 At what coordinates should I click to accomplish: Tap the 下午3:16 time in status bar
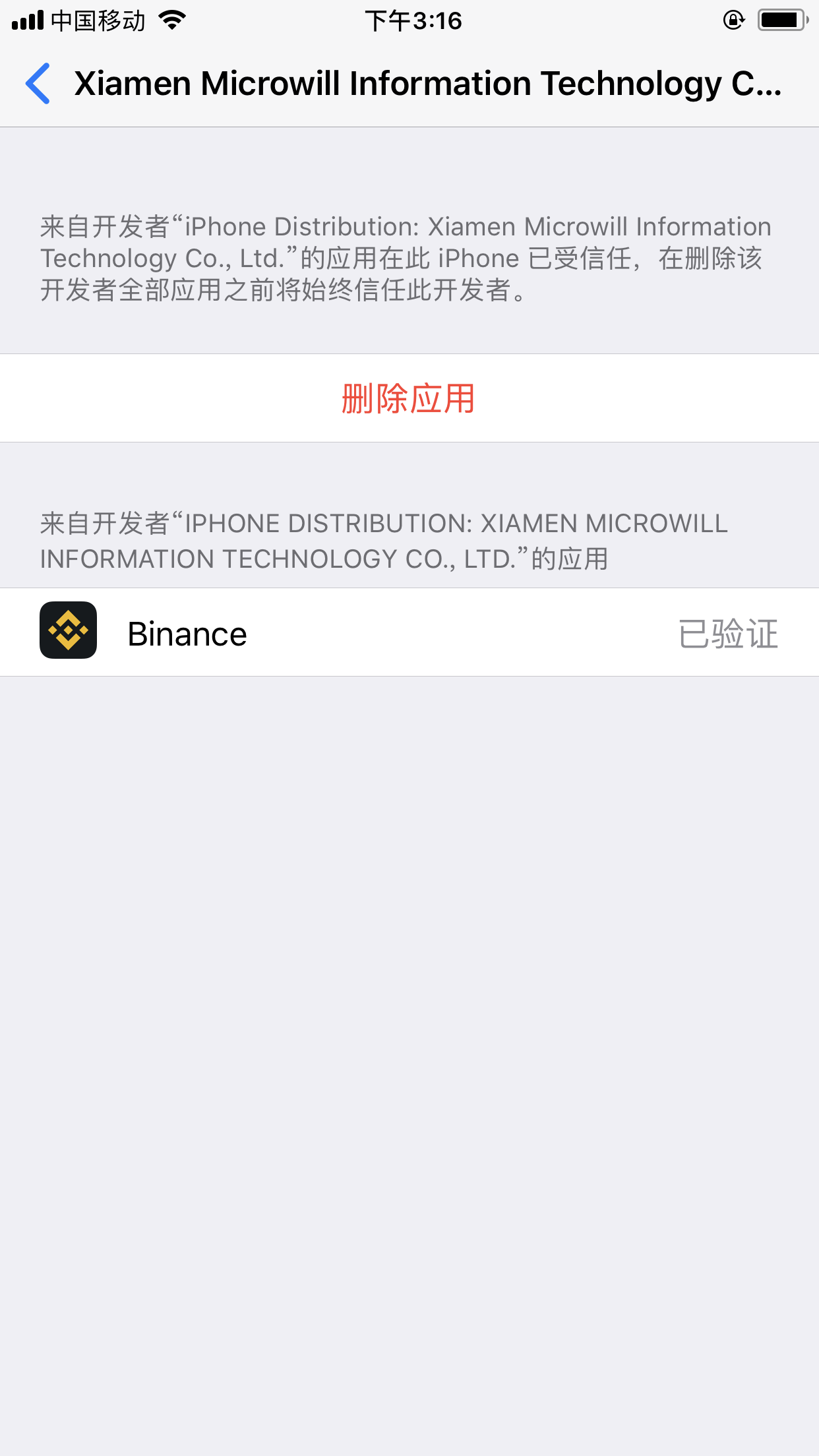click(x=413, y=20)
